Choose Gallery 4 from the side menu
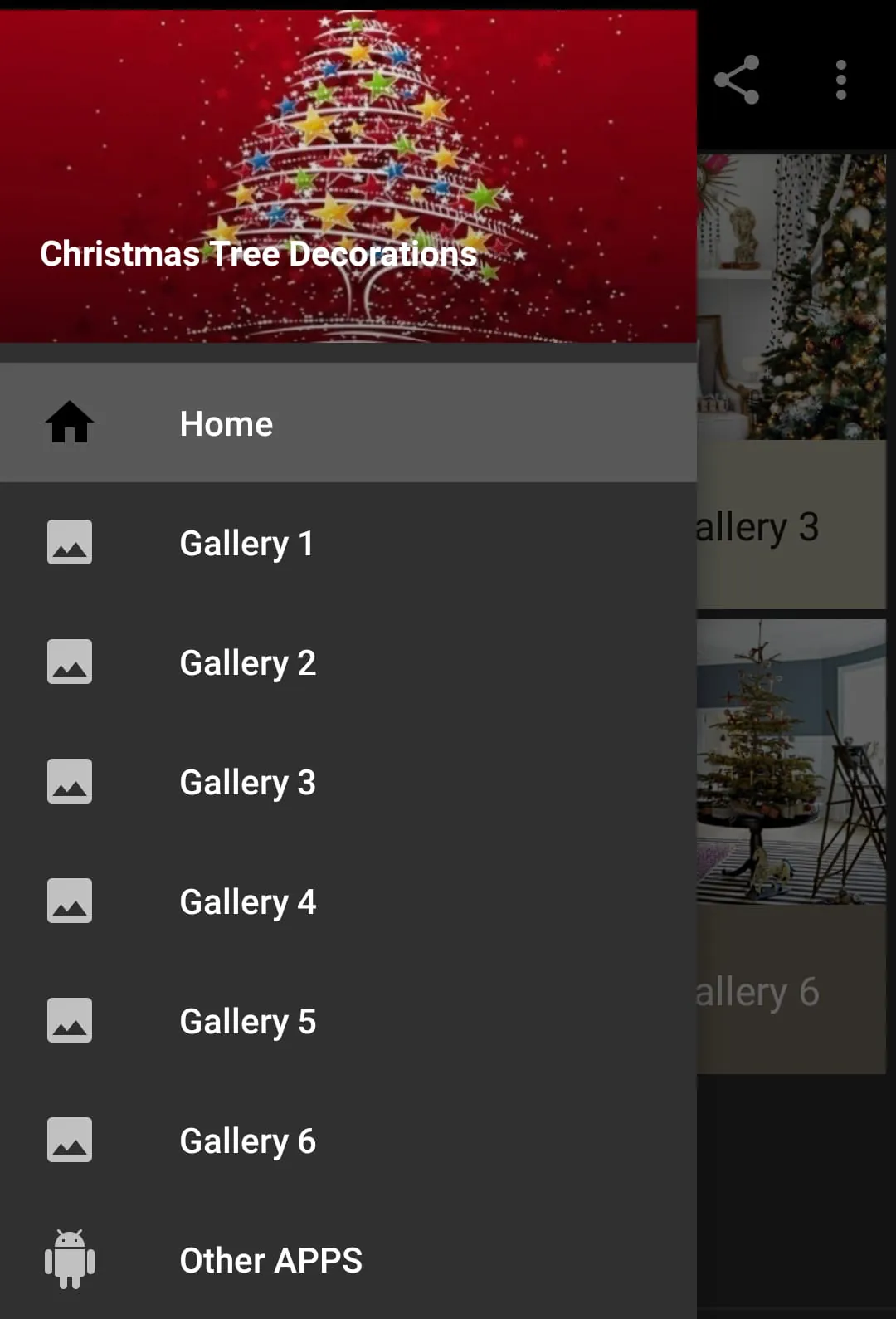896x1319 pixels. coord(247,901)
